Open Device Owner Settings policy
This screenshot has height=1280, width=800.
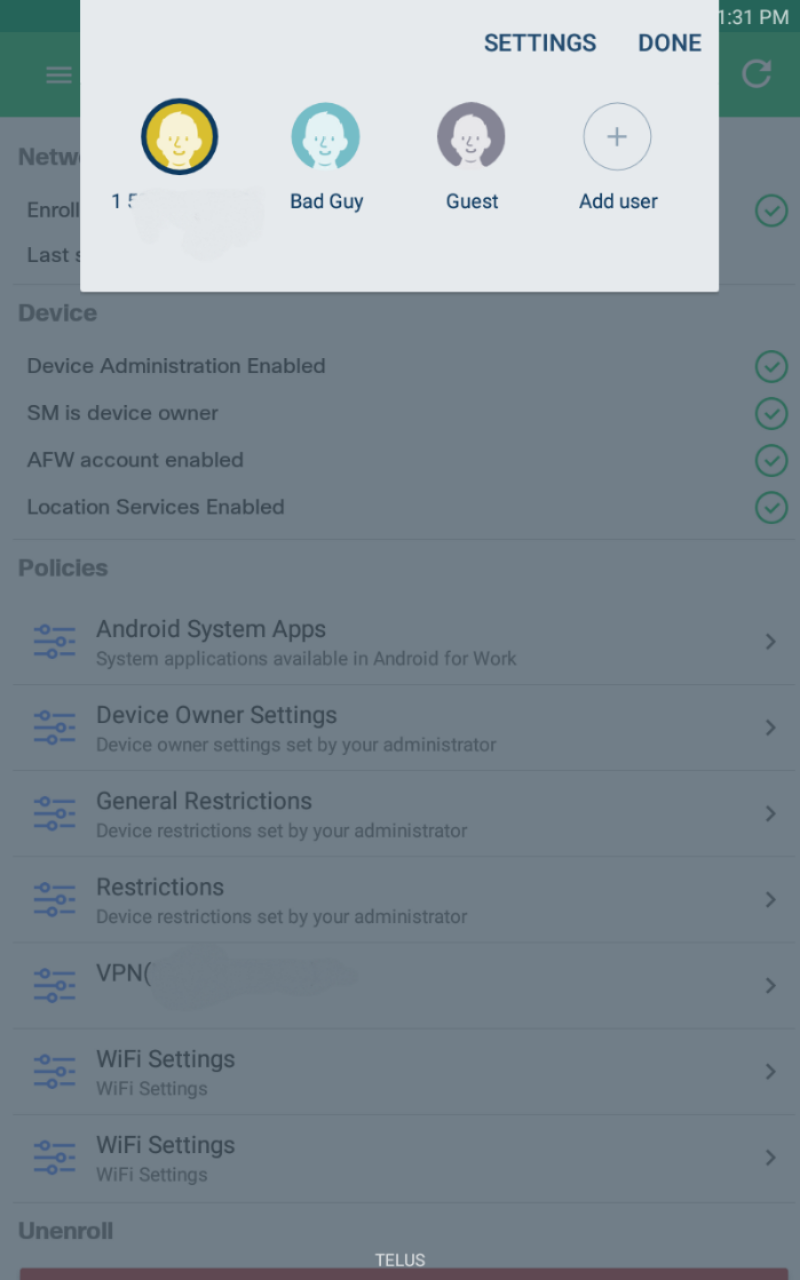[x=400, y=728]
